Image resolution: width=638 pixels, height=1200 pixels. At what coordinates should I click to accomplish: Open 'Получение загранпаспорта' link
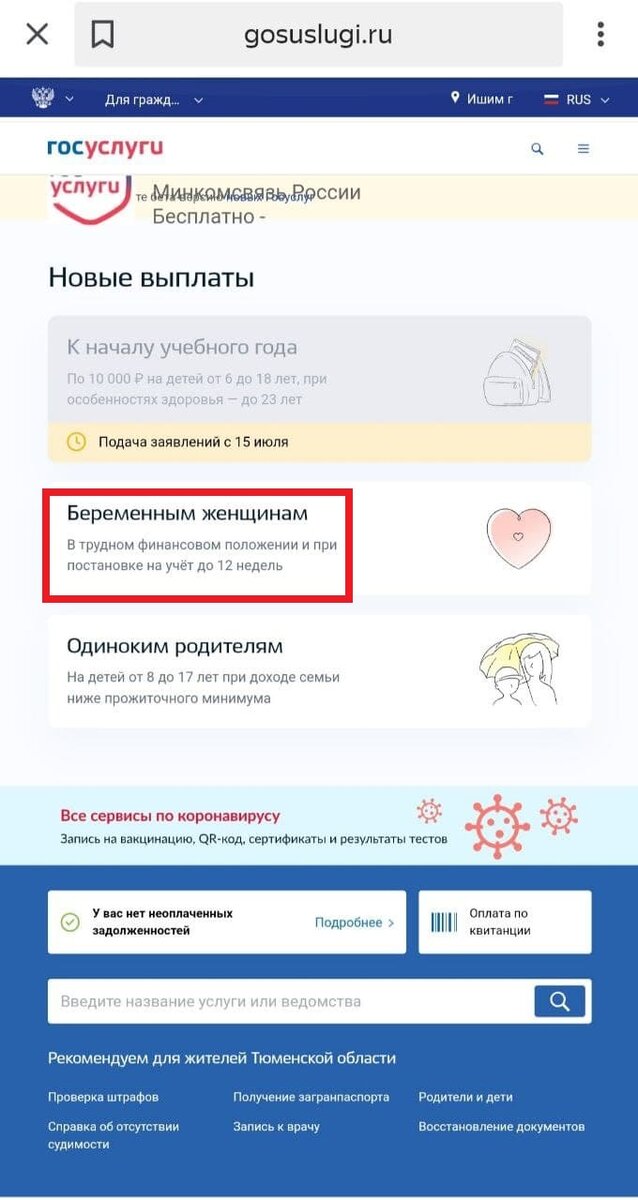(311, 1097)
